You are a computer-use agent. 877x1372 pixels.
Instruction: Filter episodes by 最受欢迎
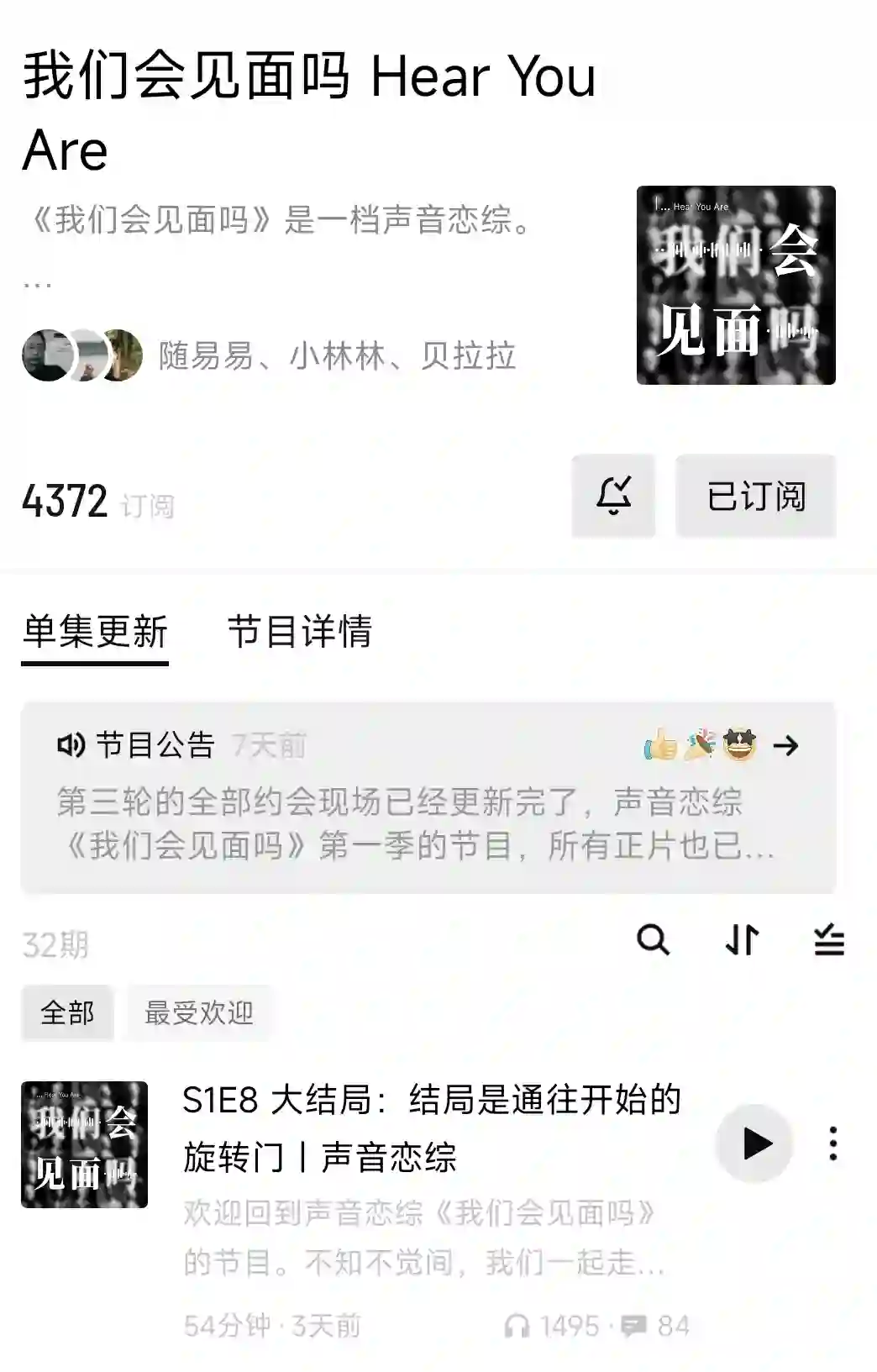pos(199,1013)
